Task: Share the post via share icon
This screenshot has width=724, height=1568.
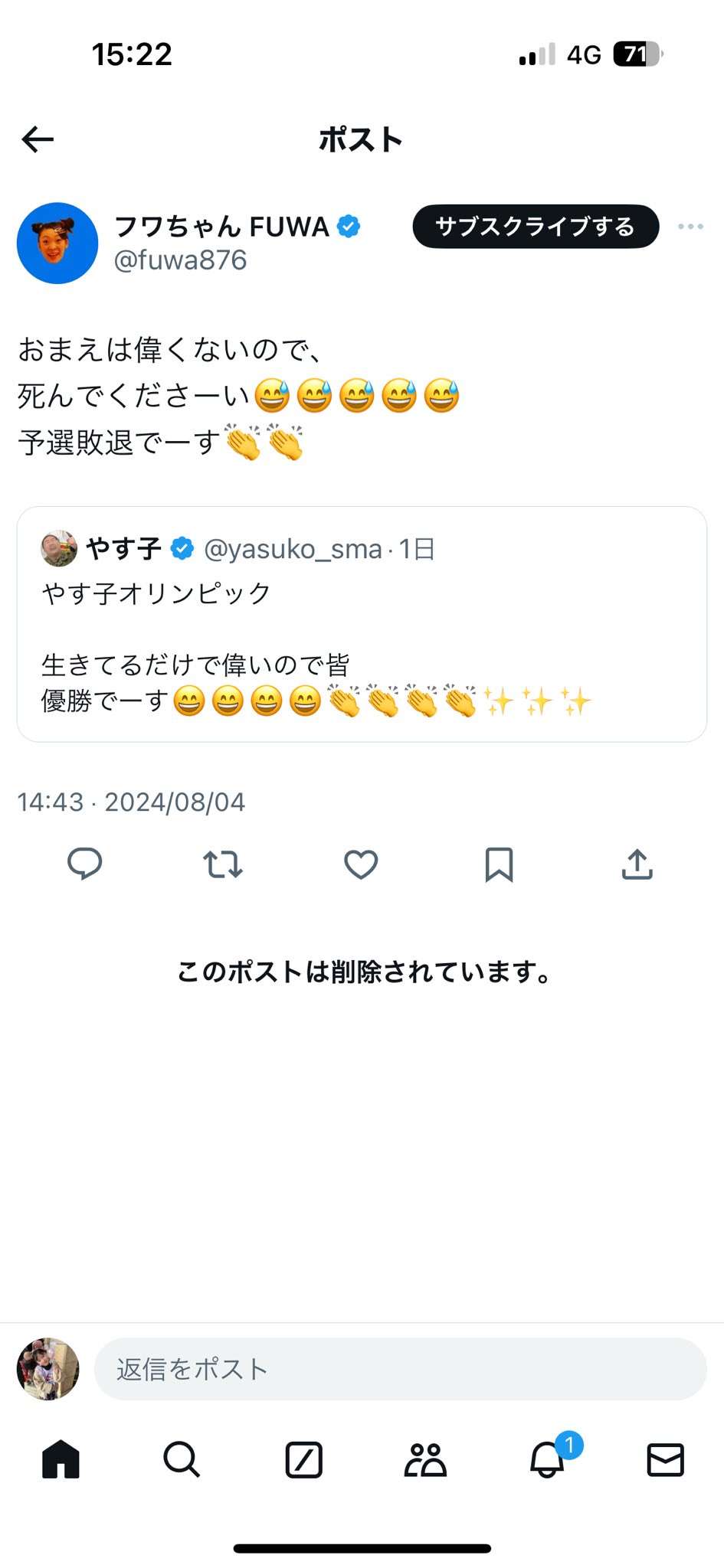Action: pyautogui.click(x=637, y=864)
